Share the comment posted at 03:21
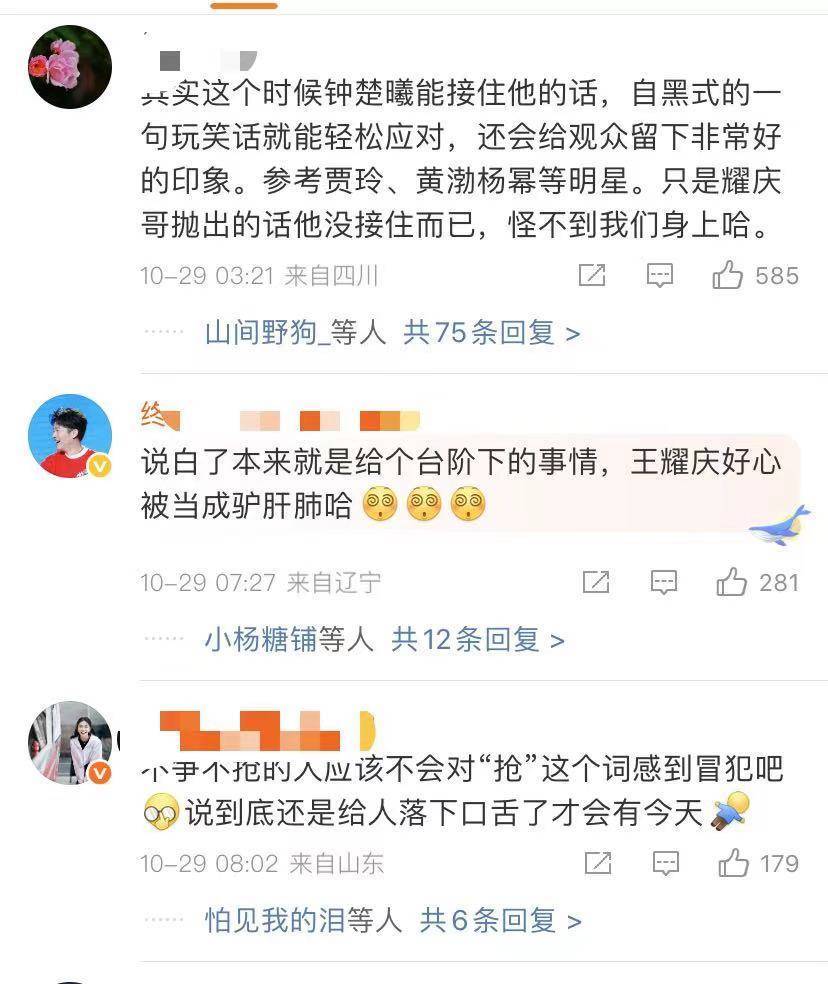828x984 pixels. (x=592, y=275)
